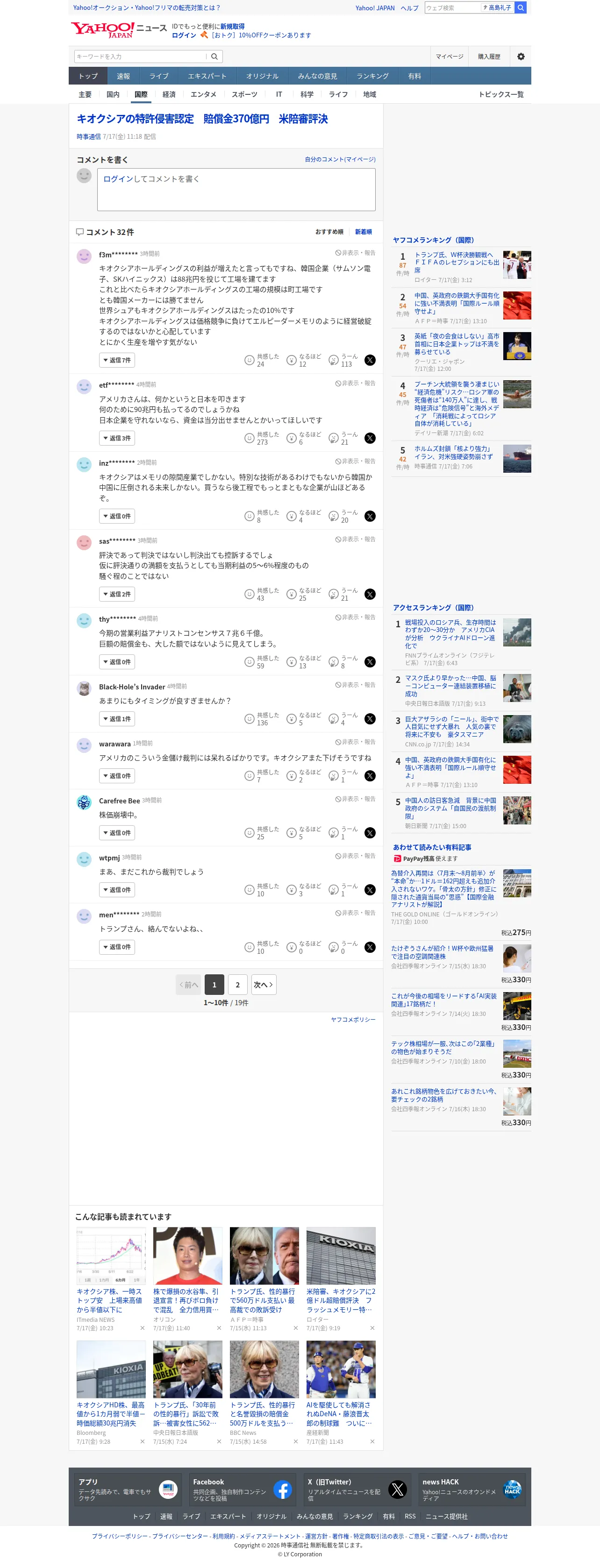The height and width of the screenshot is (1568, 600).
Task: Tap the keyword search magnifier button
Action: (214, 57)
